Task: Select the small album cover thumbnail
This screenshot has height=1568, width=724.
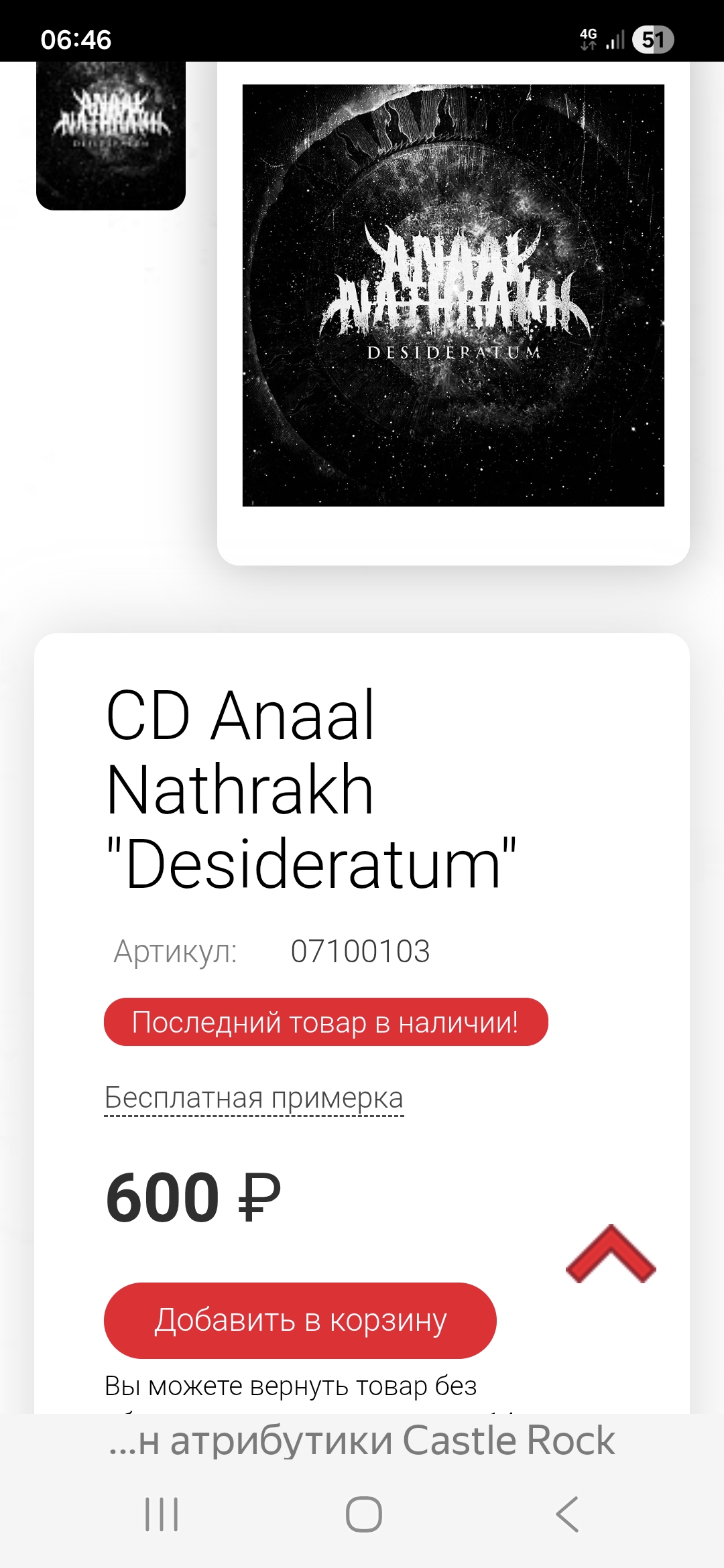Action: coord(111,134)
